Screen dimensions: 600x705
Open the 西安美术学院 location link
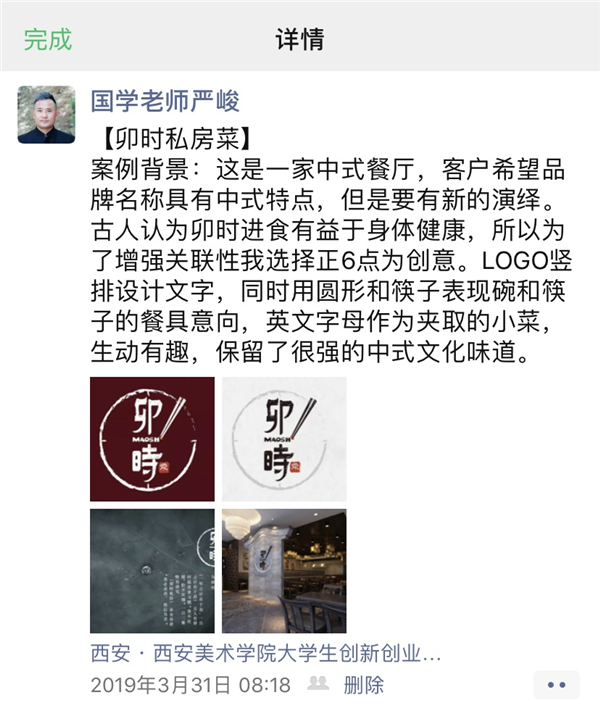[265, 655]
